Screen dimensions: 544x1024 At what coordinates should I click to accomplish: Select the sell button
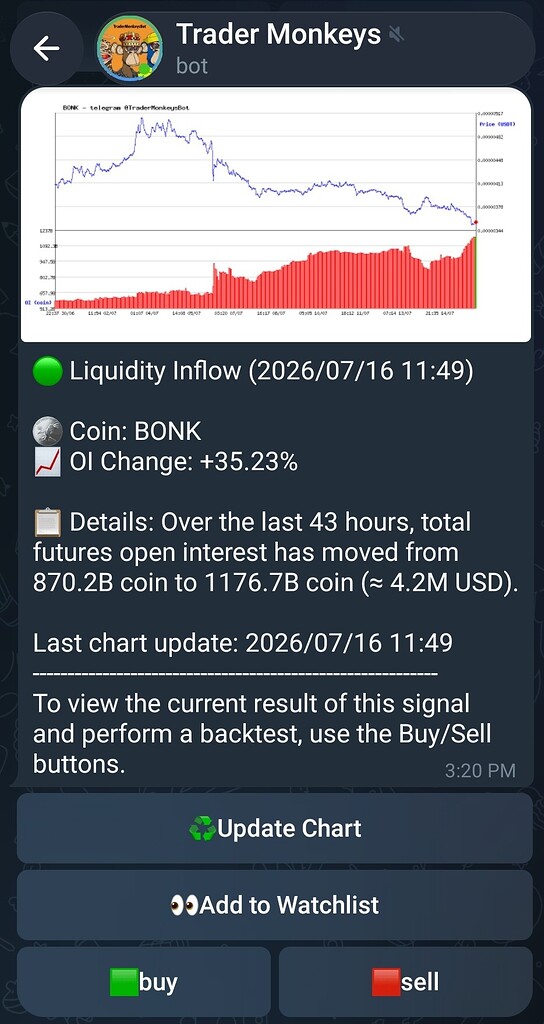(406, 982)
